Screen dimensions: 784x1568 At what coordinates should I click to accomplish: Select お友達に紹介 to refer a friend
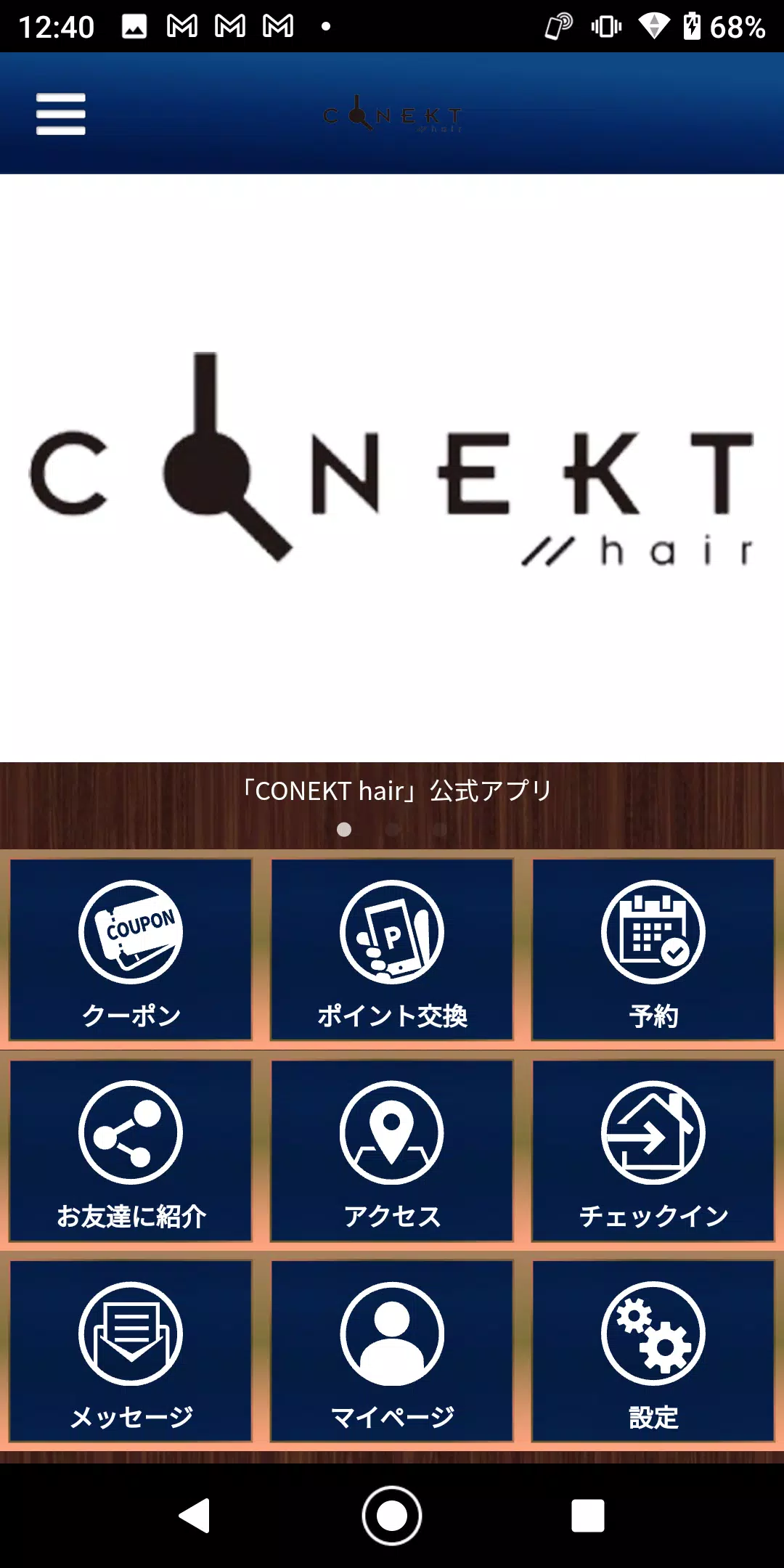coord(131,1151)
